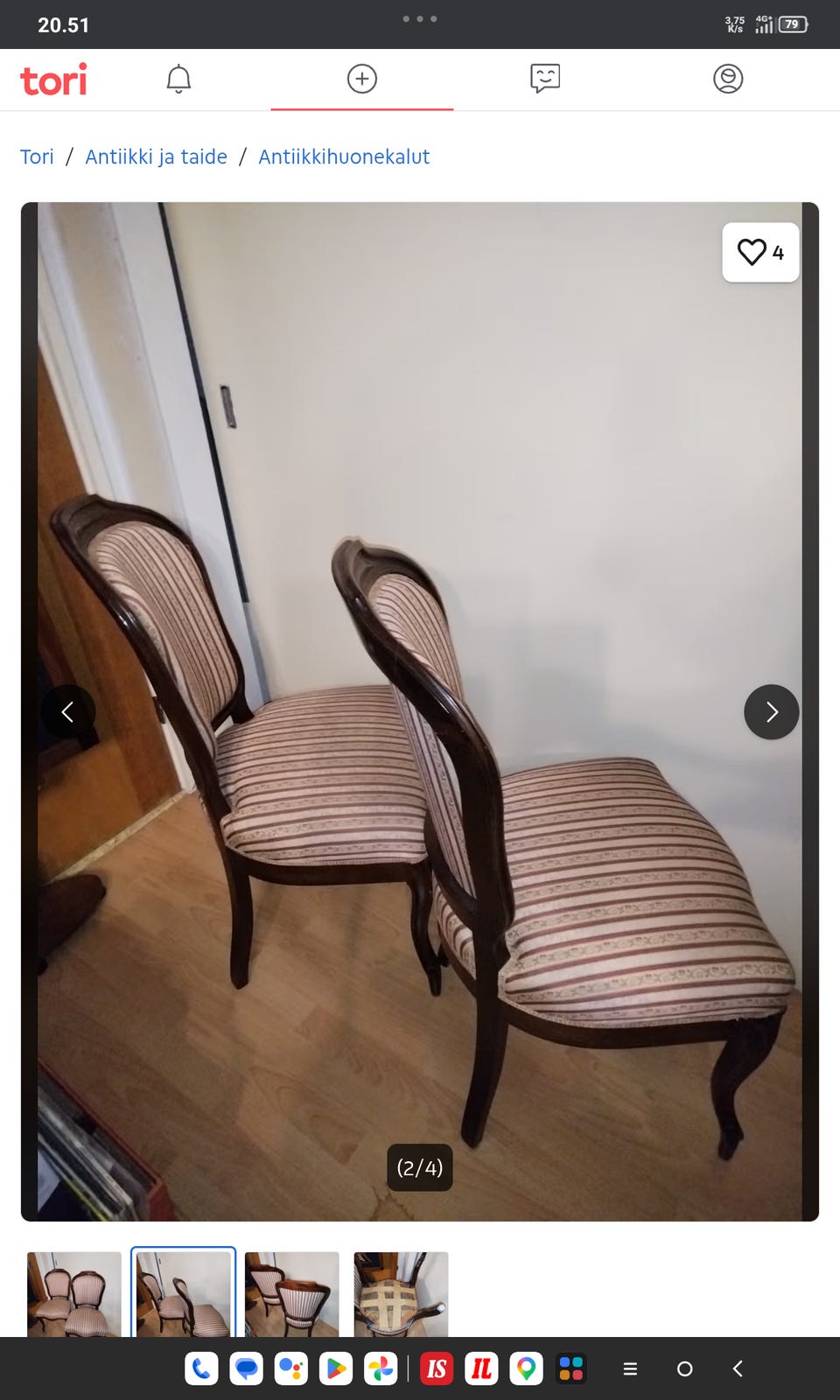
Task: Open Antiikki ja taide category
Action: pyautogui.click(x=156, y=157)
